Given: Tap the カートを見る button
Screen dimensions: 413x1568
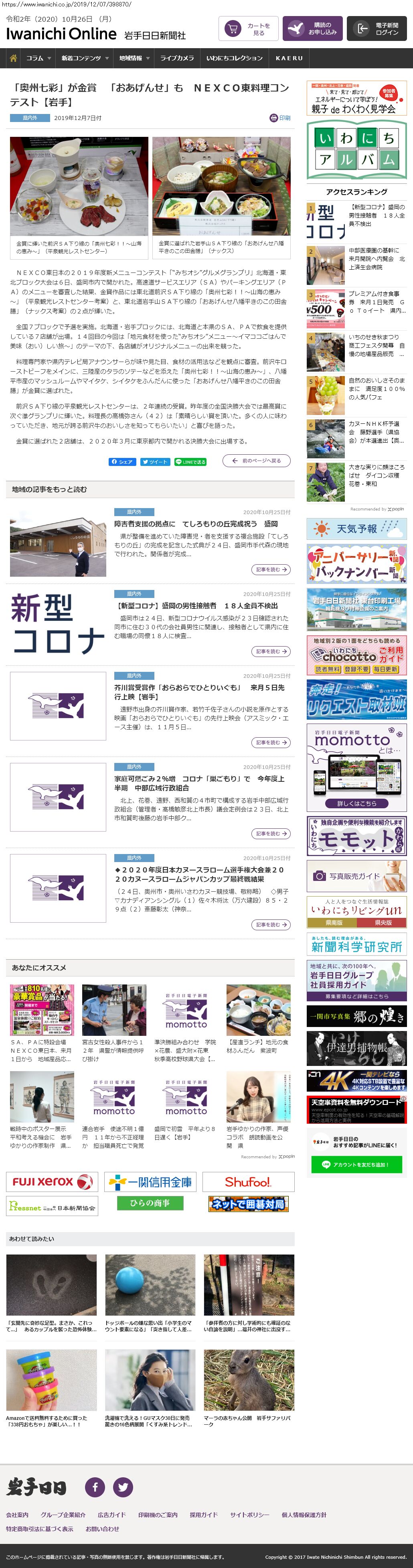Looking at the screenshot, I should click(x=248, y=29).
